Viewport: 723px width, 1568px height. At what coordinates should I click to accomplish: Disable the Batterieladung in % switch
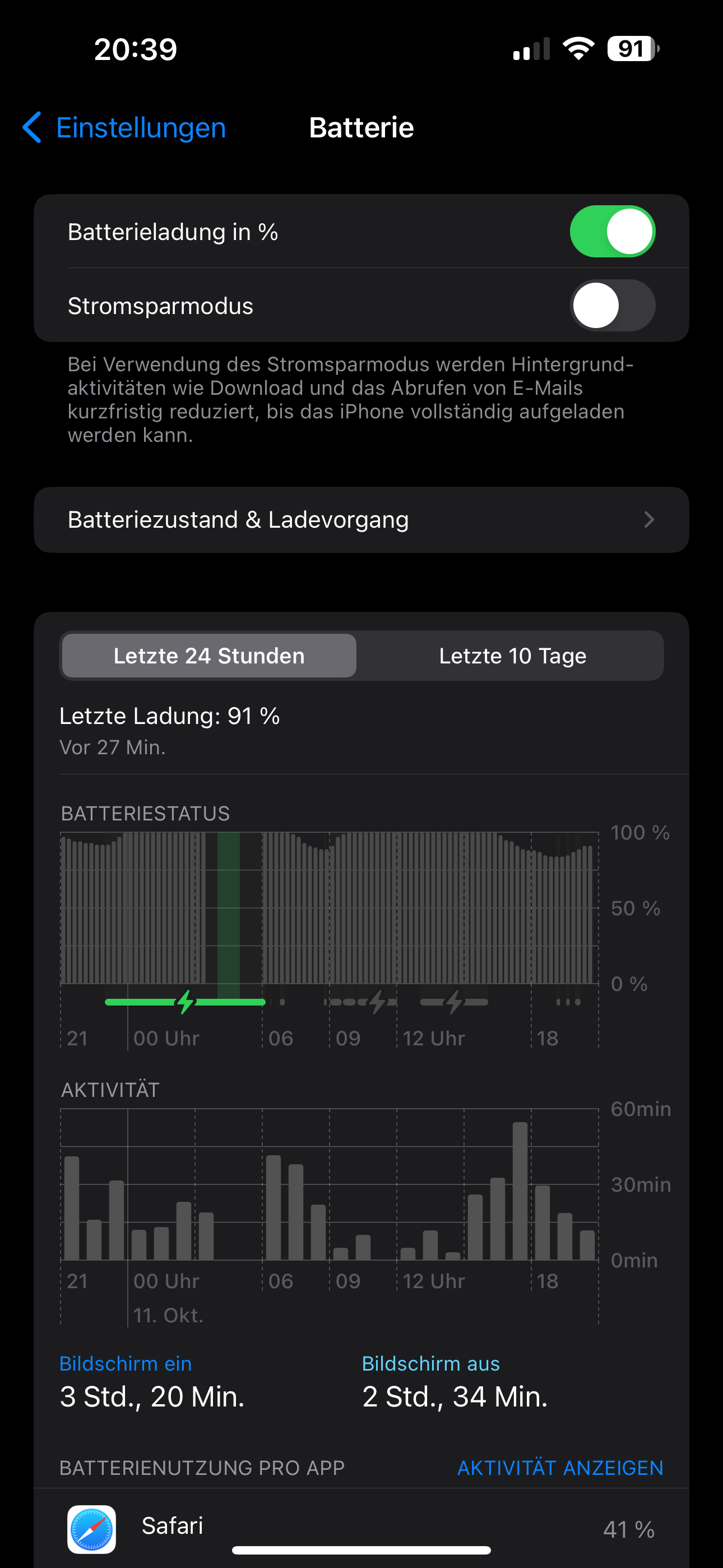(611, 232)
